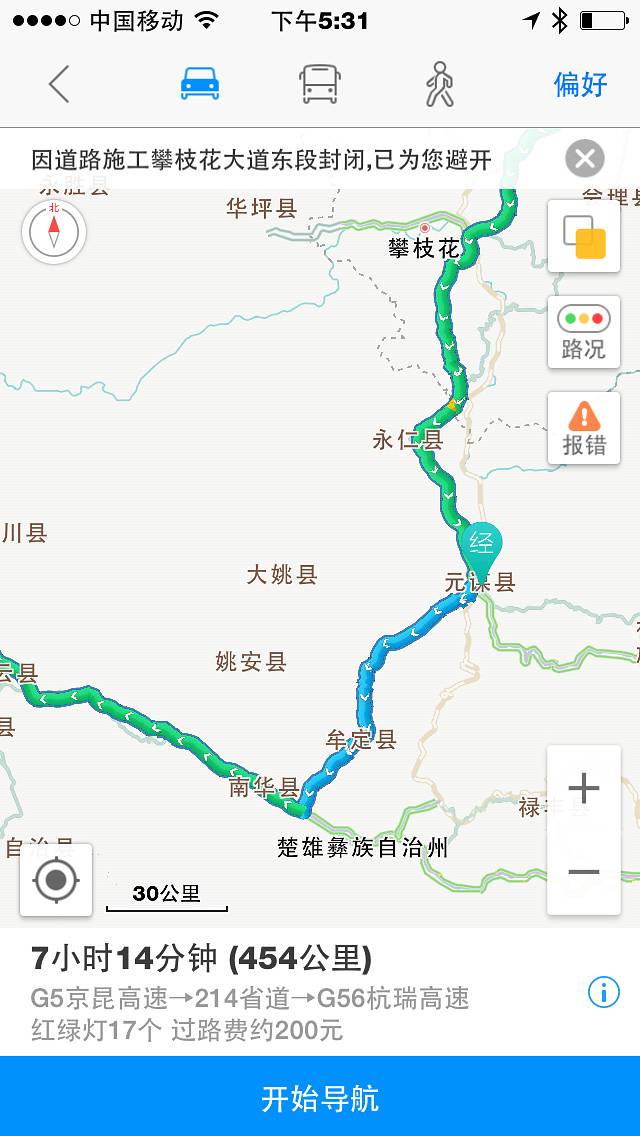Open 偏好 route preferences
The image size is (640, 1136).
pos(581,84)
